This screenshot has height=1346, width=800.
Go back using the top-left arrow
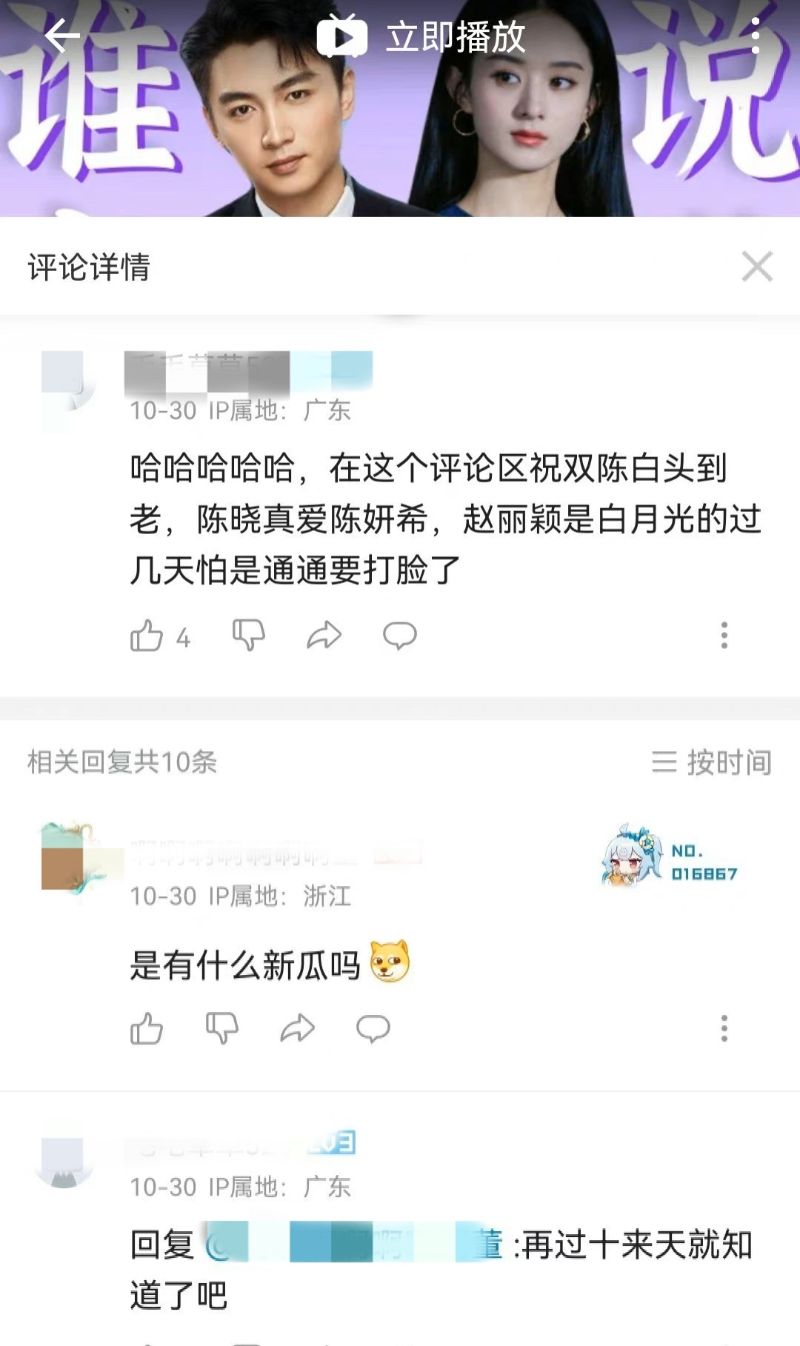pos(62,37)
